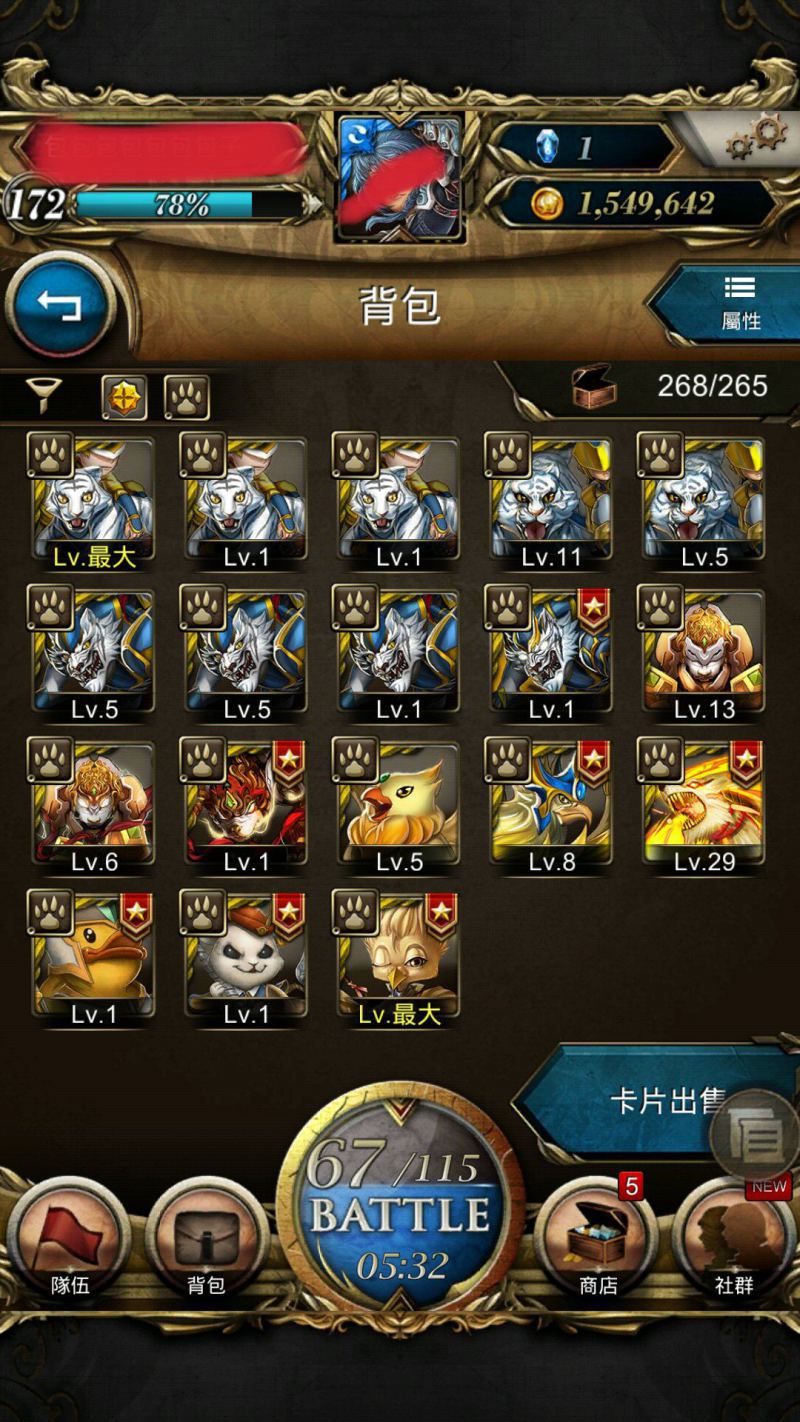Select the gold cross element filter
The width and height of the screenshot is (800, 1422).
point(125,398)
